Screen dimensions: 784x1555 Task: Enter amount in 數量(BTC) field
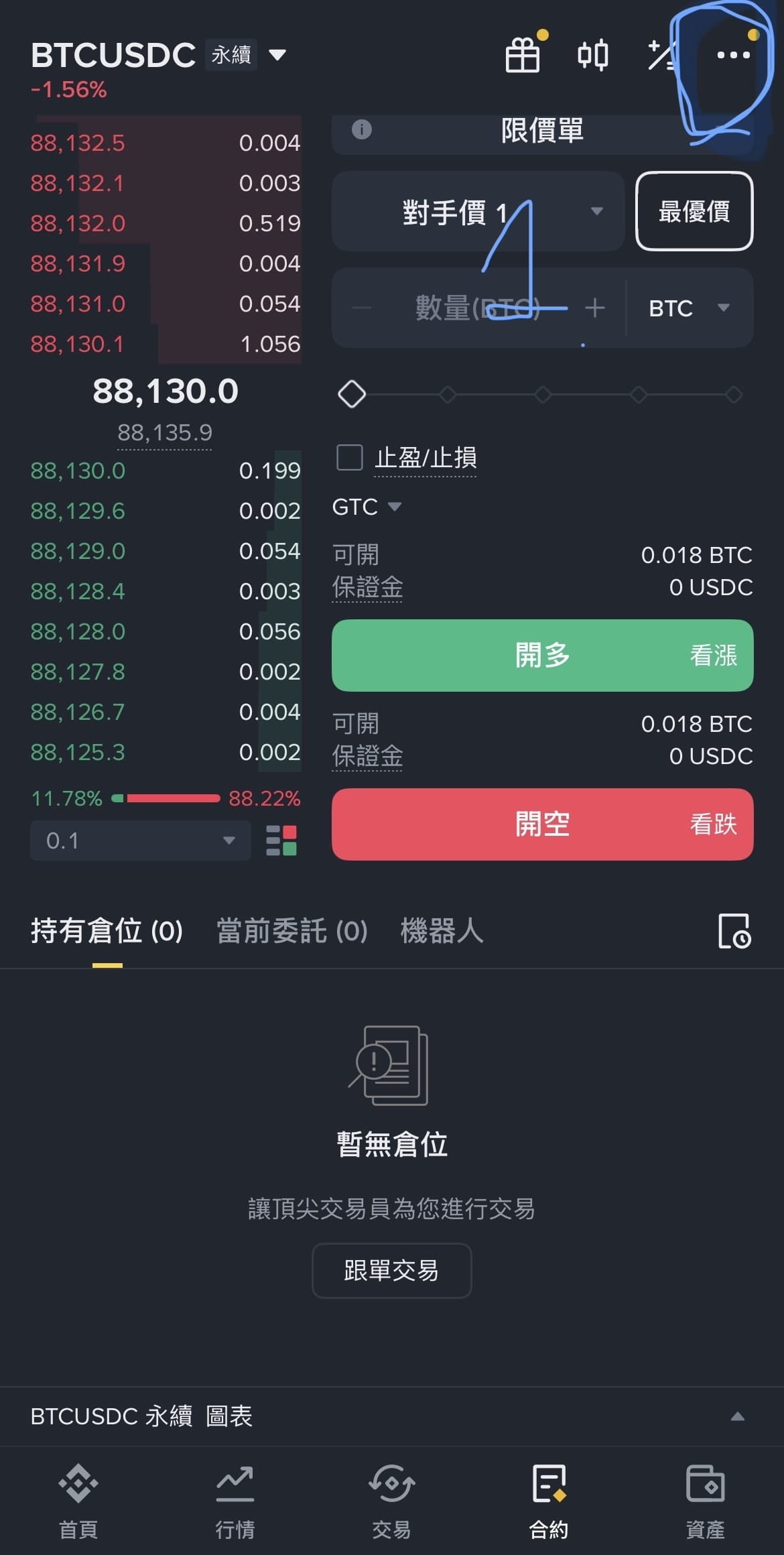(x=477, y=308)
